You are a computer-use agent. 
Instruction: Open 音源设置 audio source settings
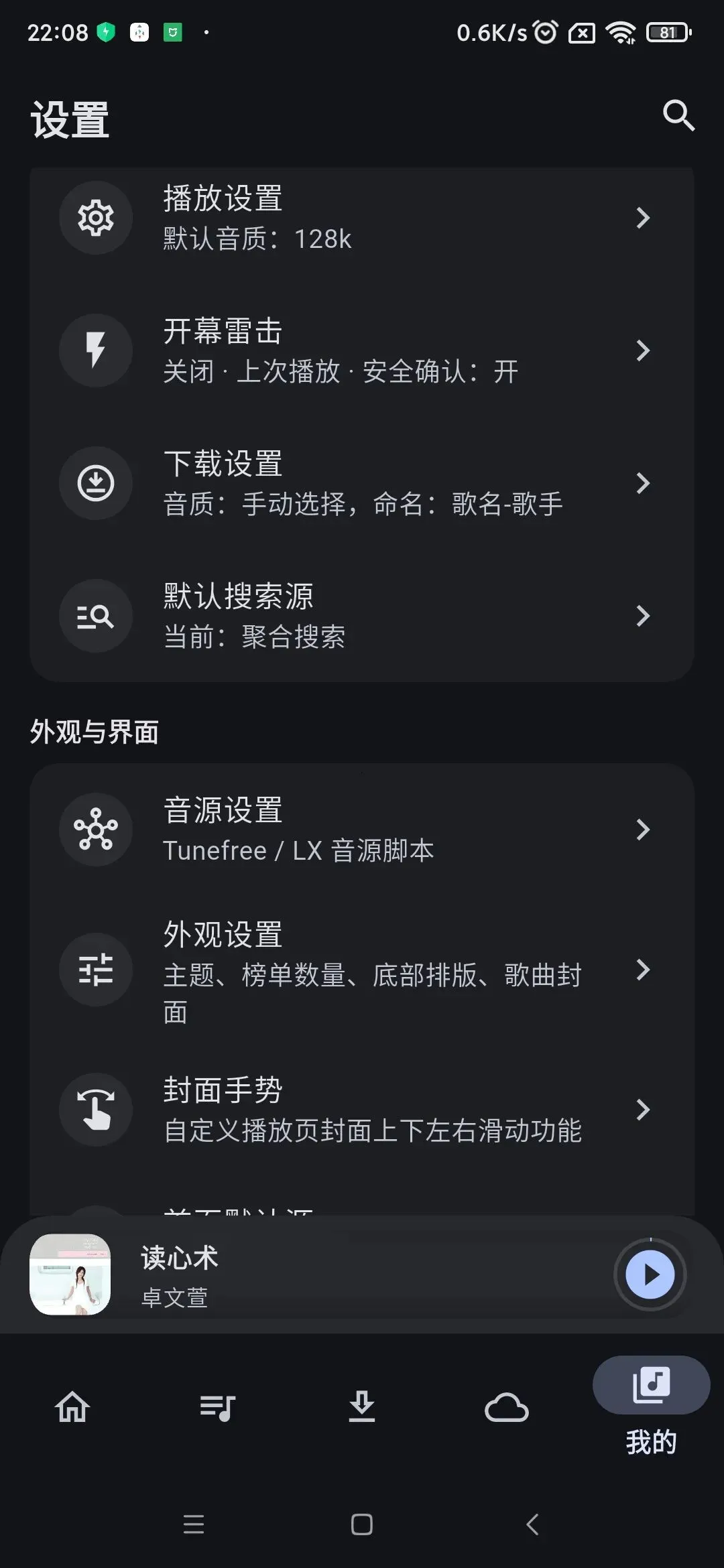[362, 830]
